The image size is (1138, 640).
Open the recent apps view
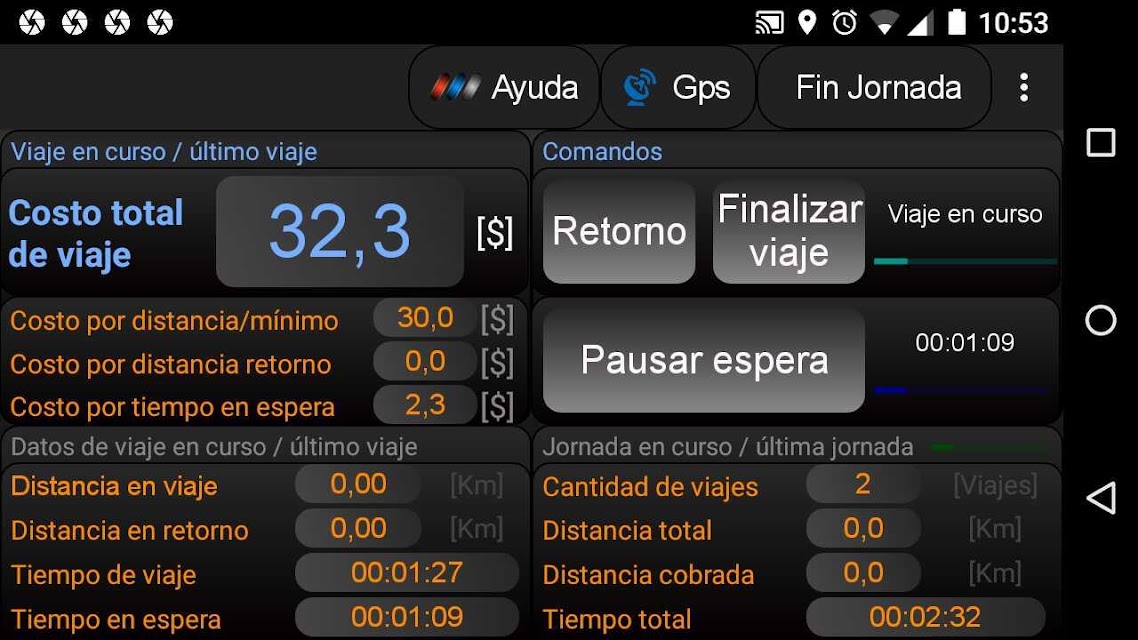(1100, 142)
